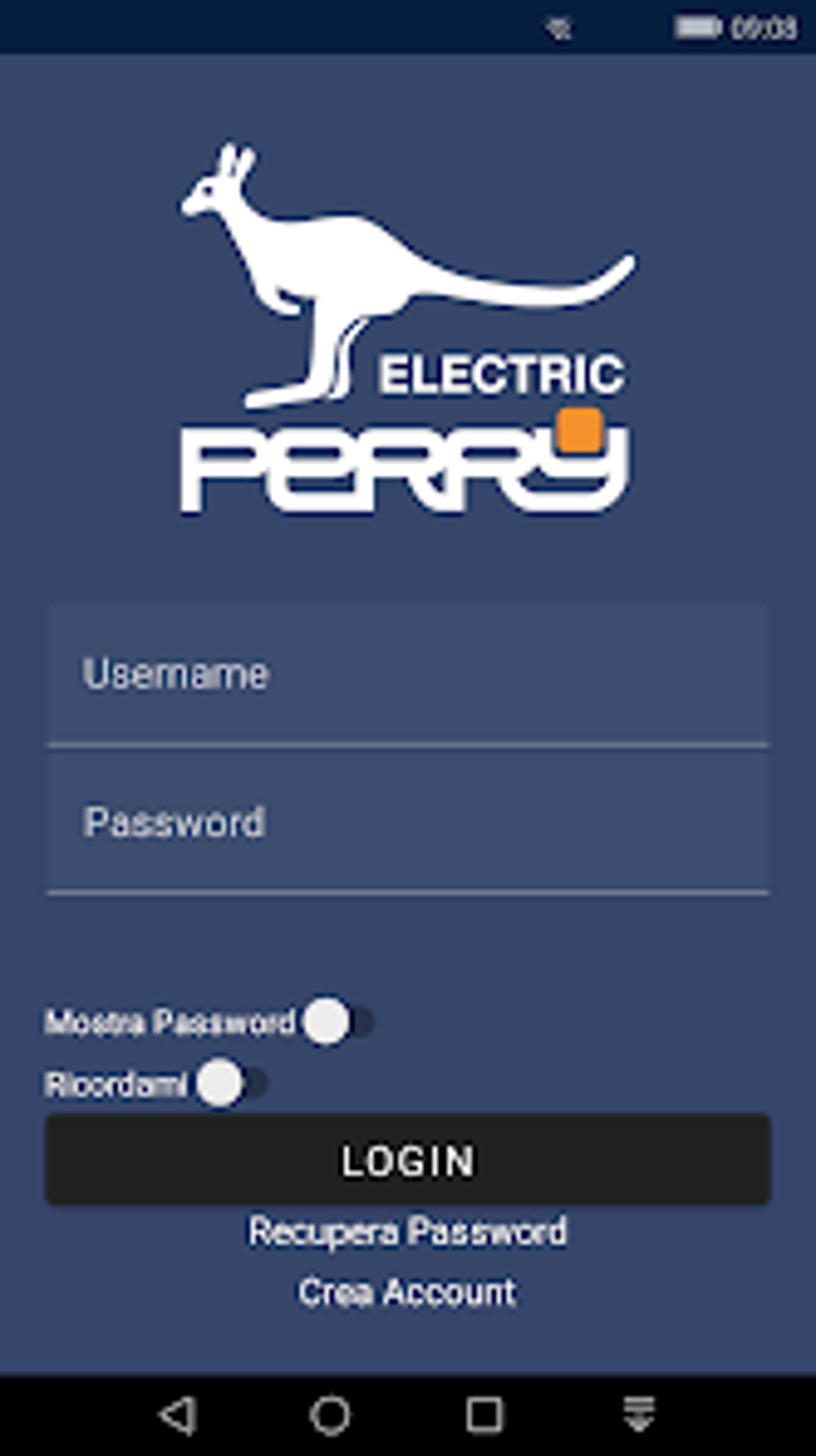Focus the Password input field
Image resolution: width=816 pixels, height=1456 pixels.
click(x=408, y=819)
